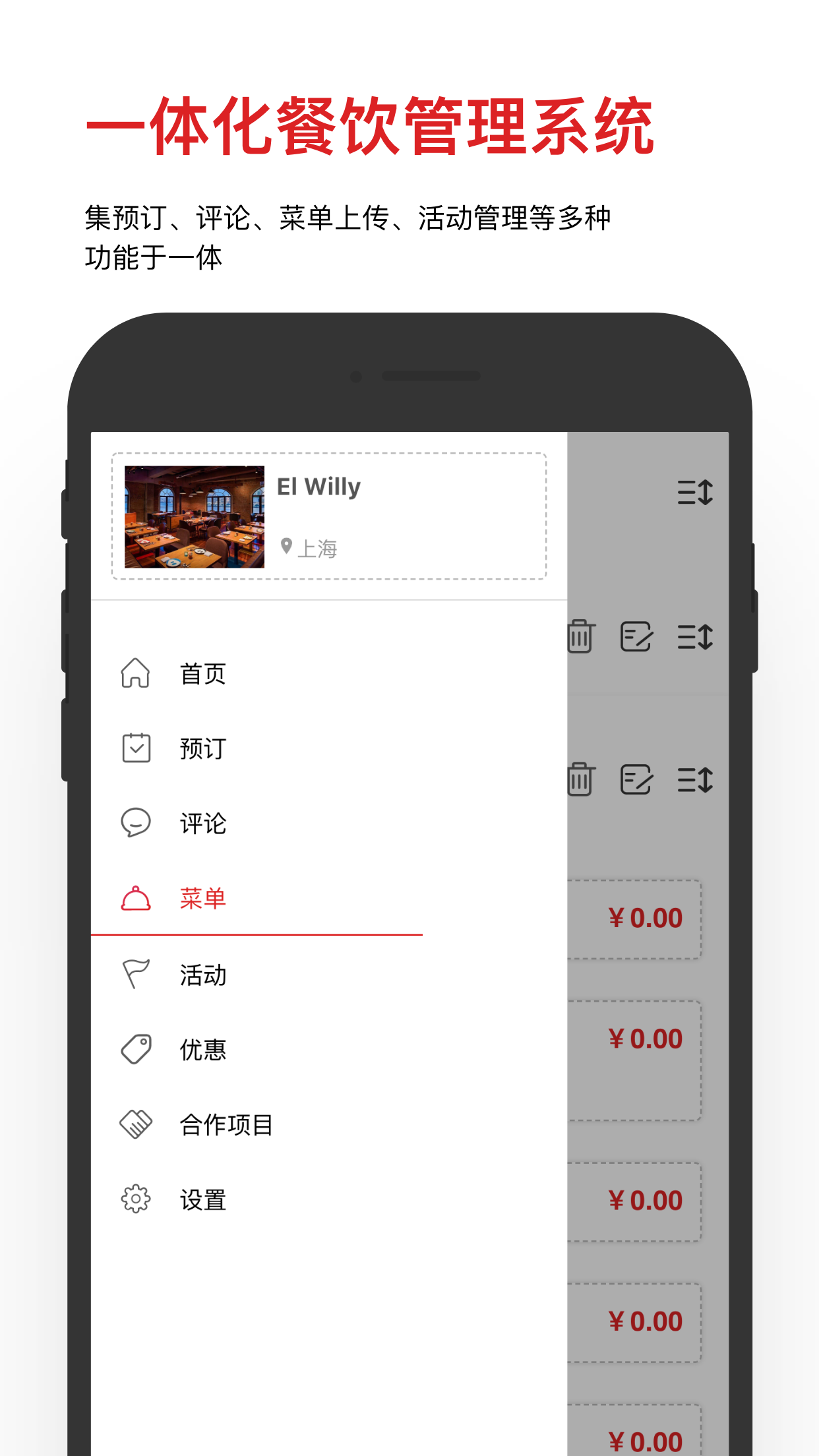
Task: Click the handshake icon for 合作项目
Action: (x=135, y=1124)
